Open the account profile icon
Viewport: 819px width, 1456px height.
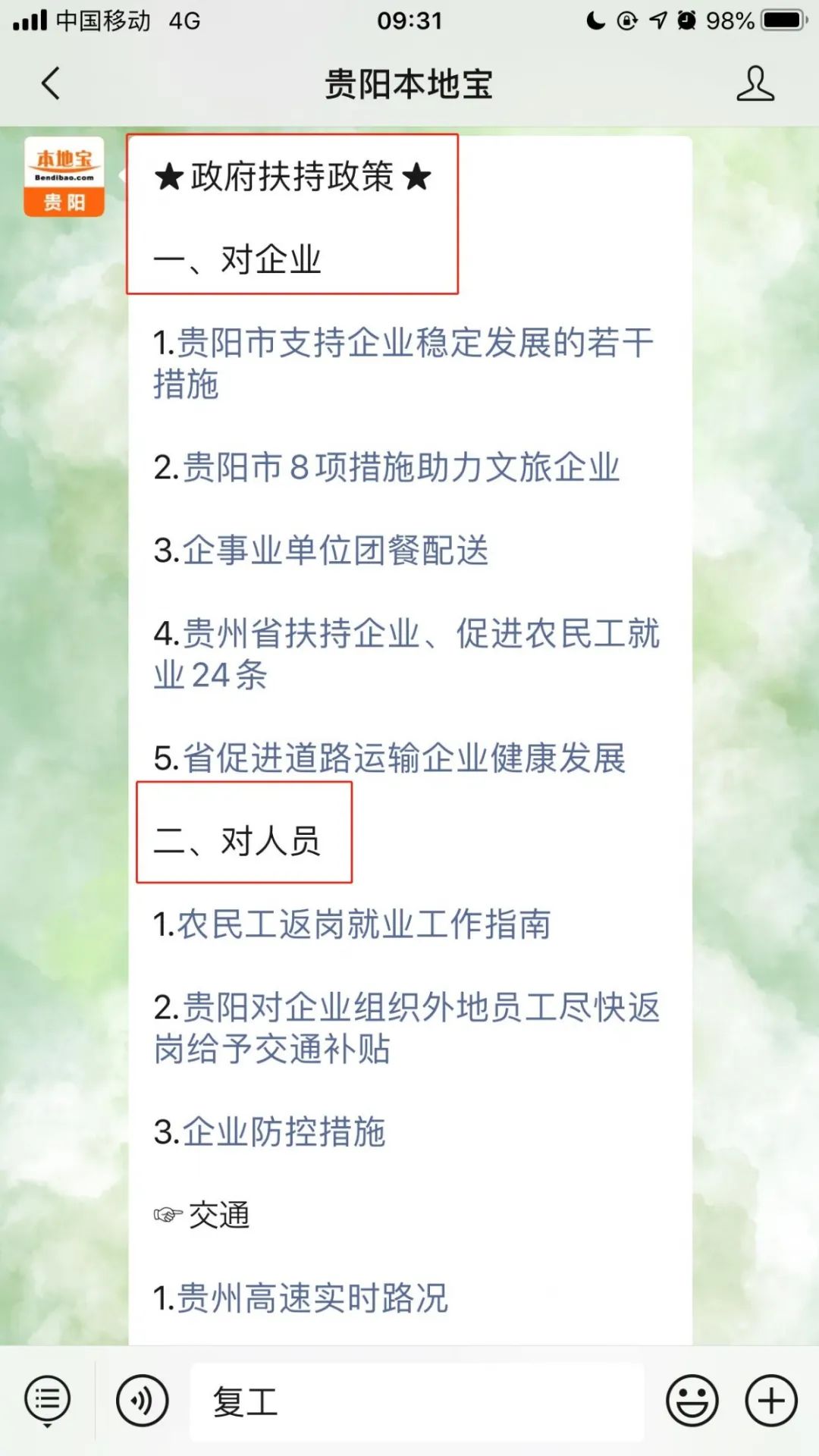click(755, 83)
